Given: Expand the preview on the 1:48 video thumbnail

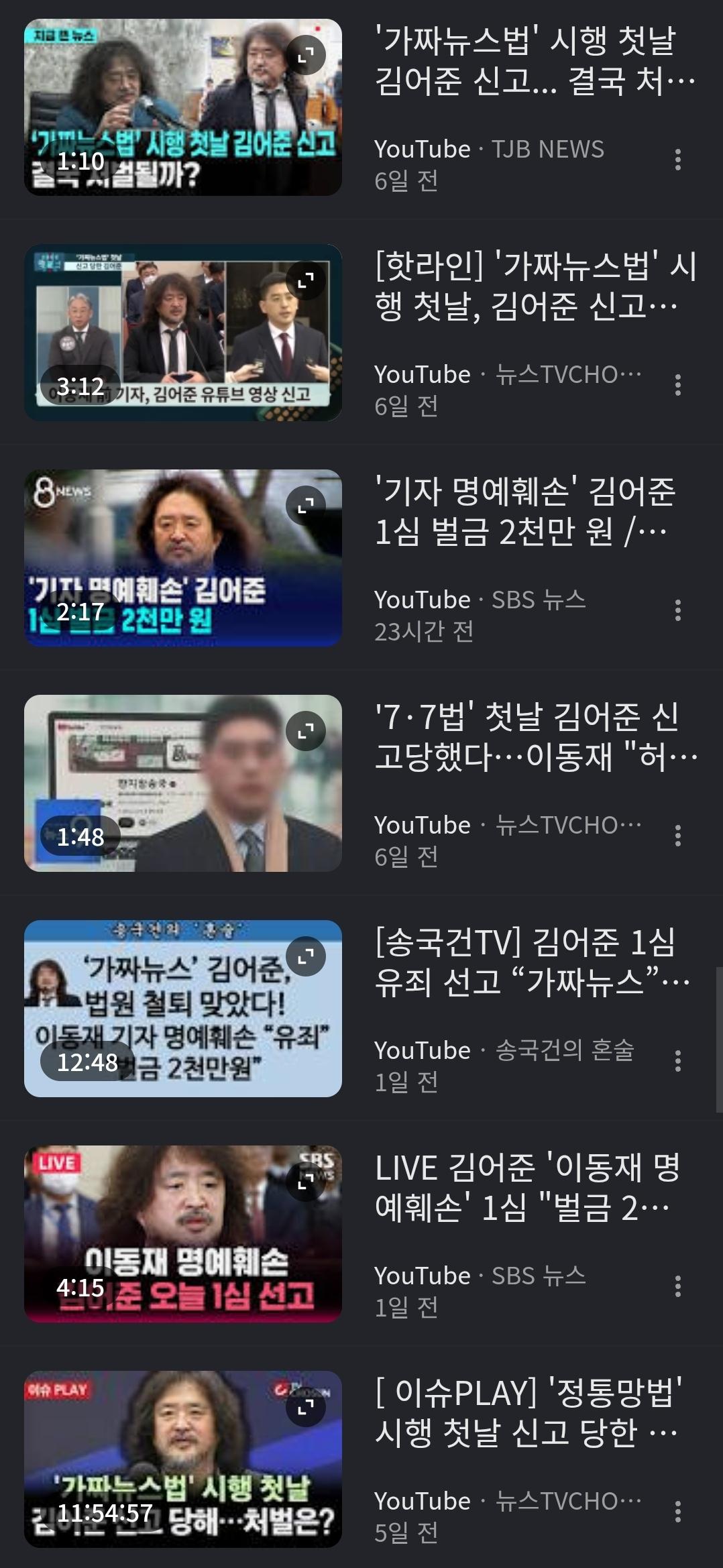Looking at the screenshot, I should pos(306,731).
